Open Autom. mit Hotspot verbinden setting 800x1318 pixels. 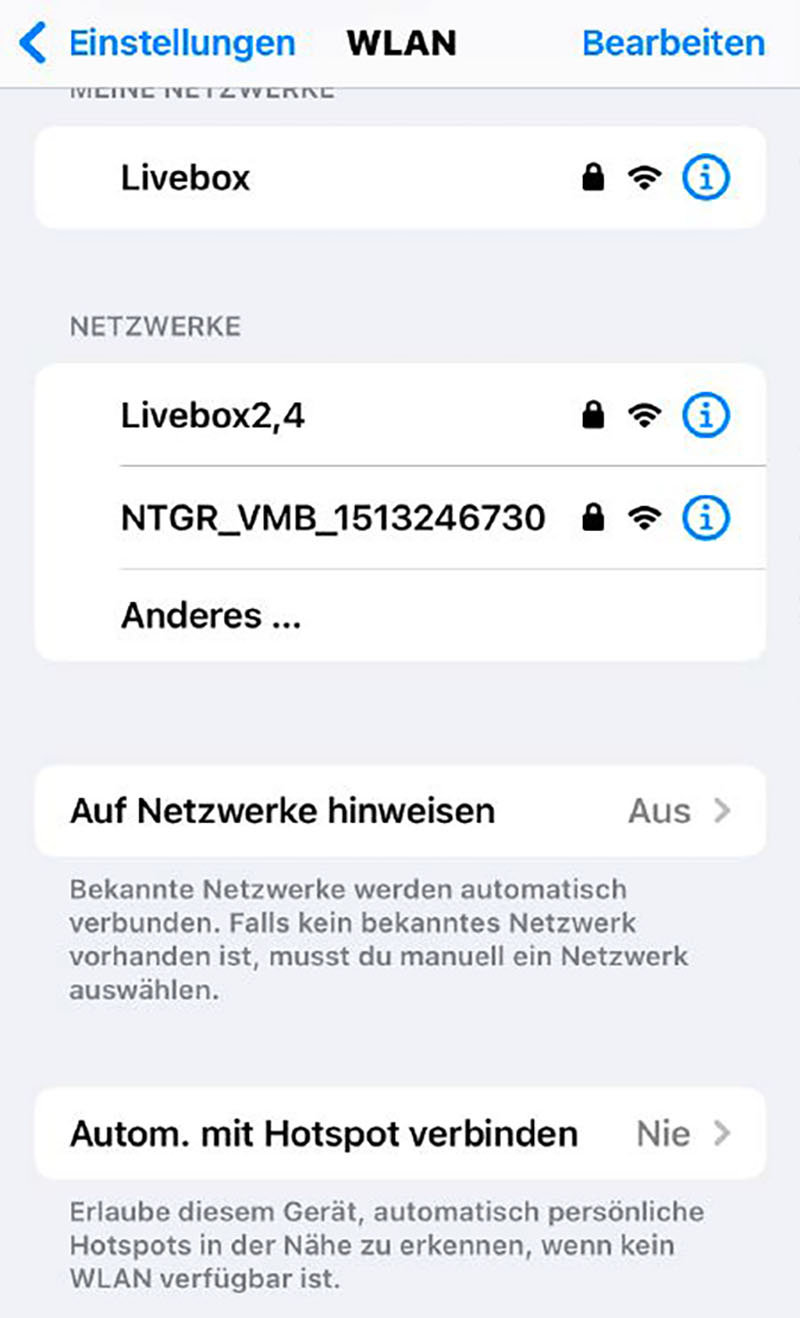click(x=400, y=1133)
